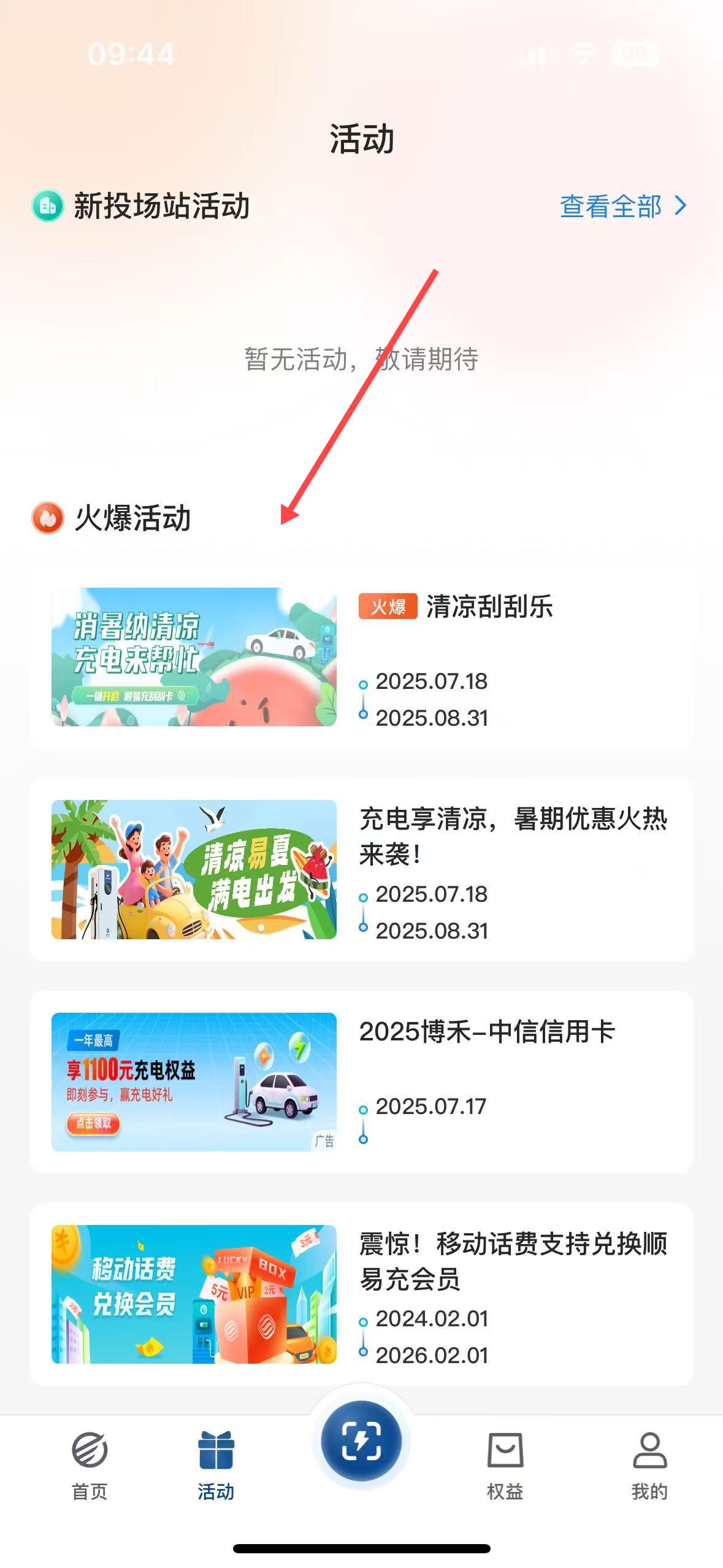Switch to the 权益 tab

coord(505,1466)
